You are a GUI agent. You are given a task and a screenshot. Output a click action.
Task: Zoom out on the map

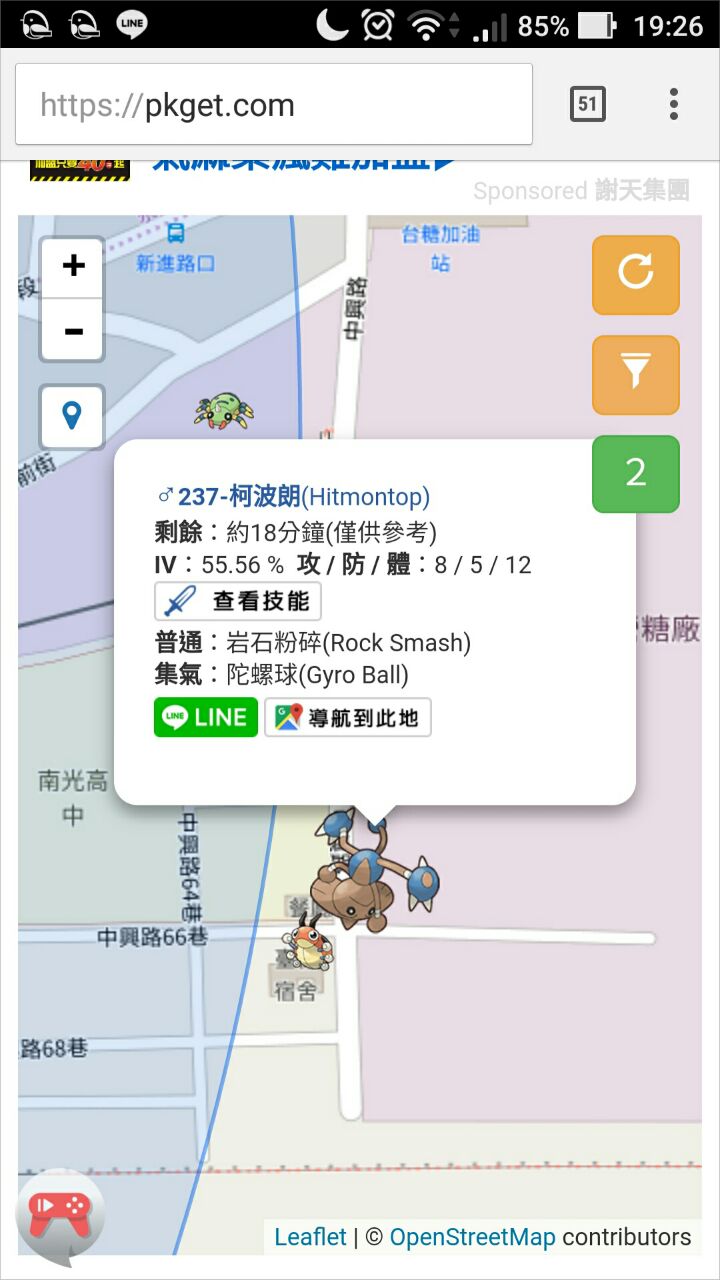[73, 331]
